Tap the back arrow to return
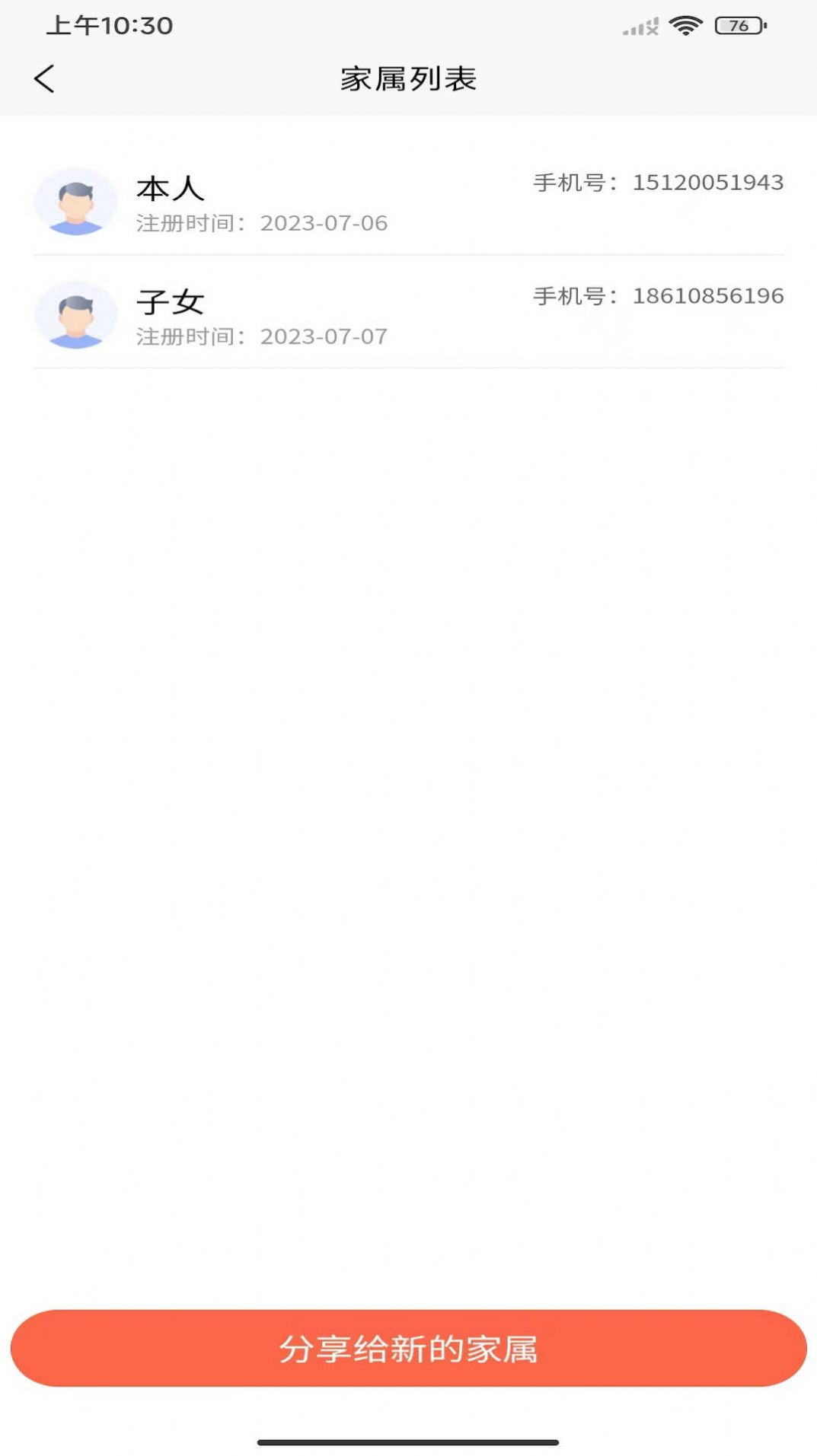Viewport: 817px width, 1456px height. click(45, 78)
